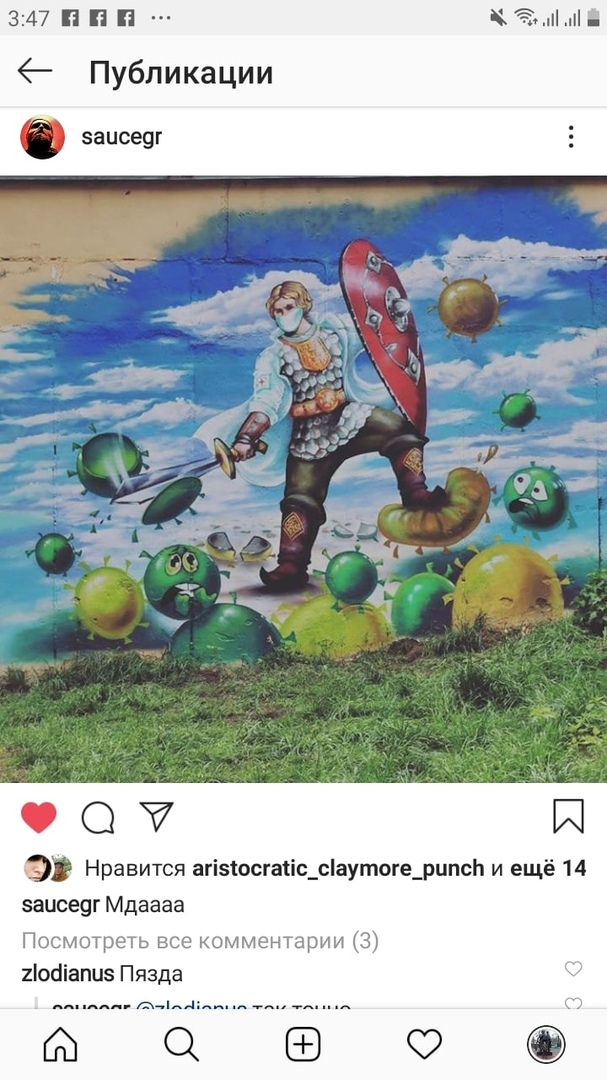Image resolution: width=607 pixels, height=1080 pixels.
Task: Share the post via paper plane
Action: (157, 816)
